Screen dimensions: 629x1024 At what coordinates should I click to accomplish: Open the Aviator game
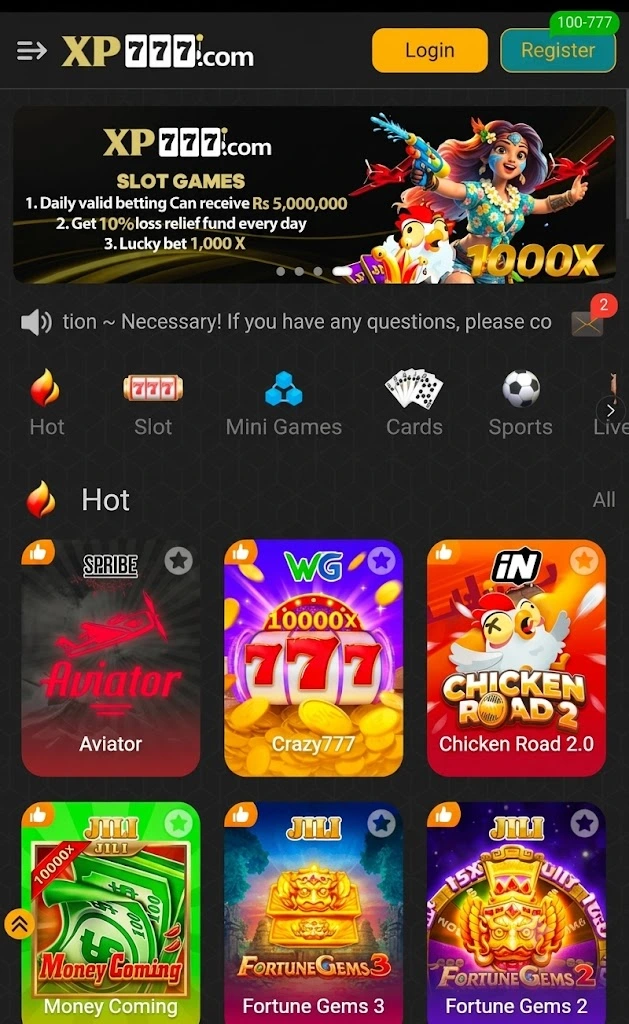[111, 658]
